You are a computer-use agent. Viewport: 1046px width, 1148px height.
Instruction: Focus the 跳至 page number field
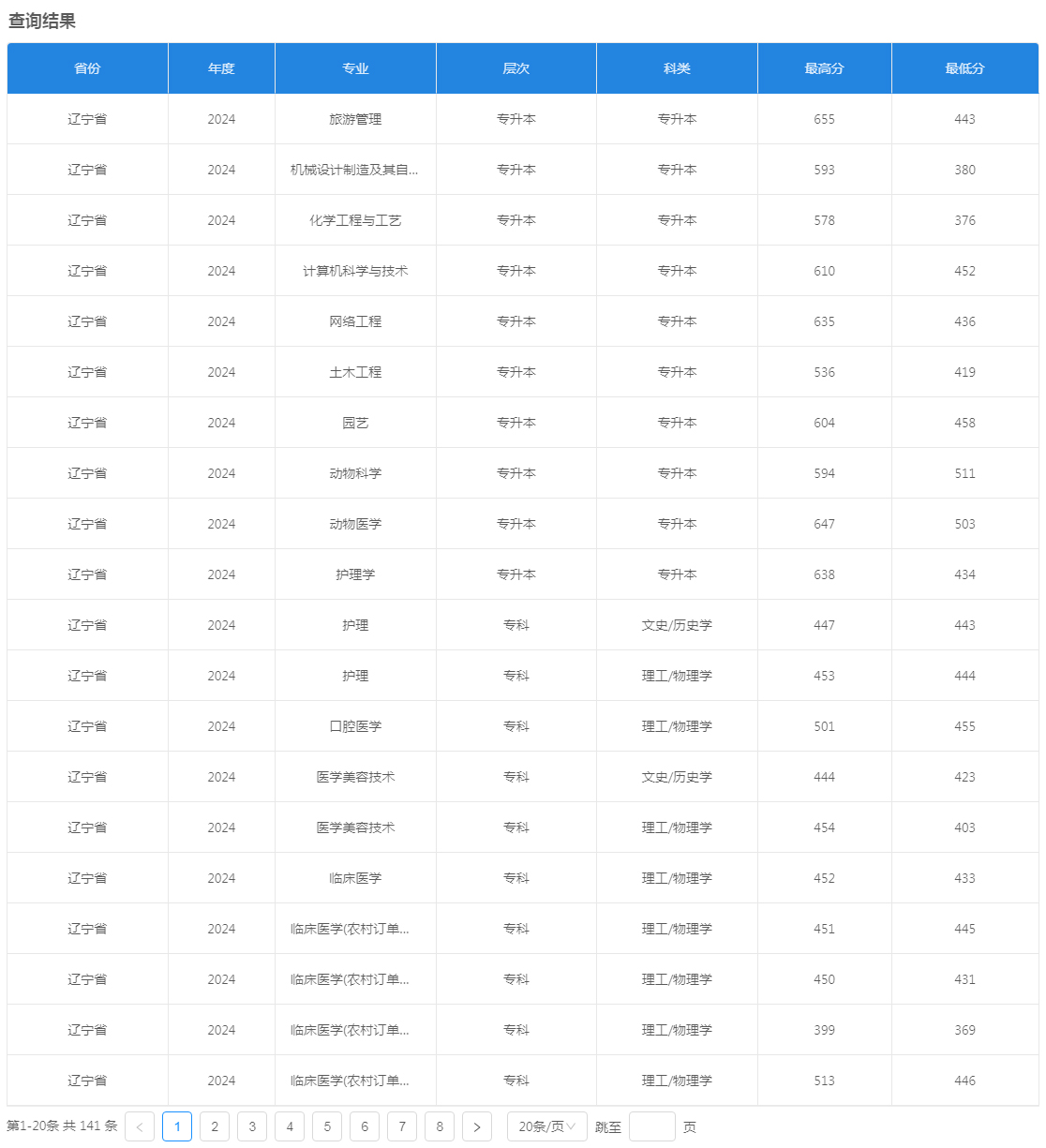(652, 1126)
